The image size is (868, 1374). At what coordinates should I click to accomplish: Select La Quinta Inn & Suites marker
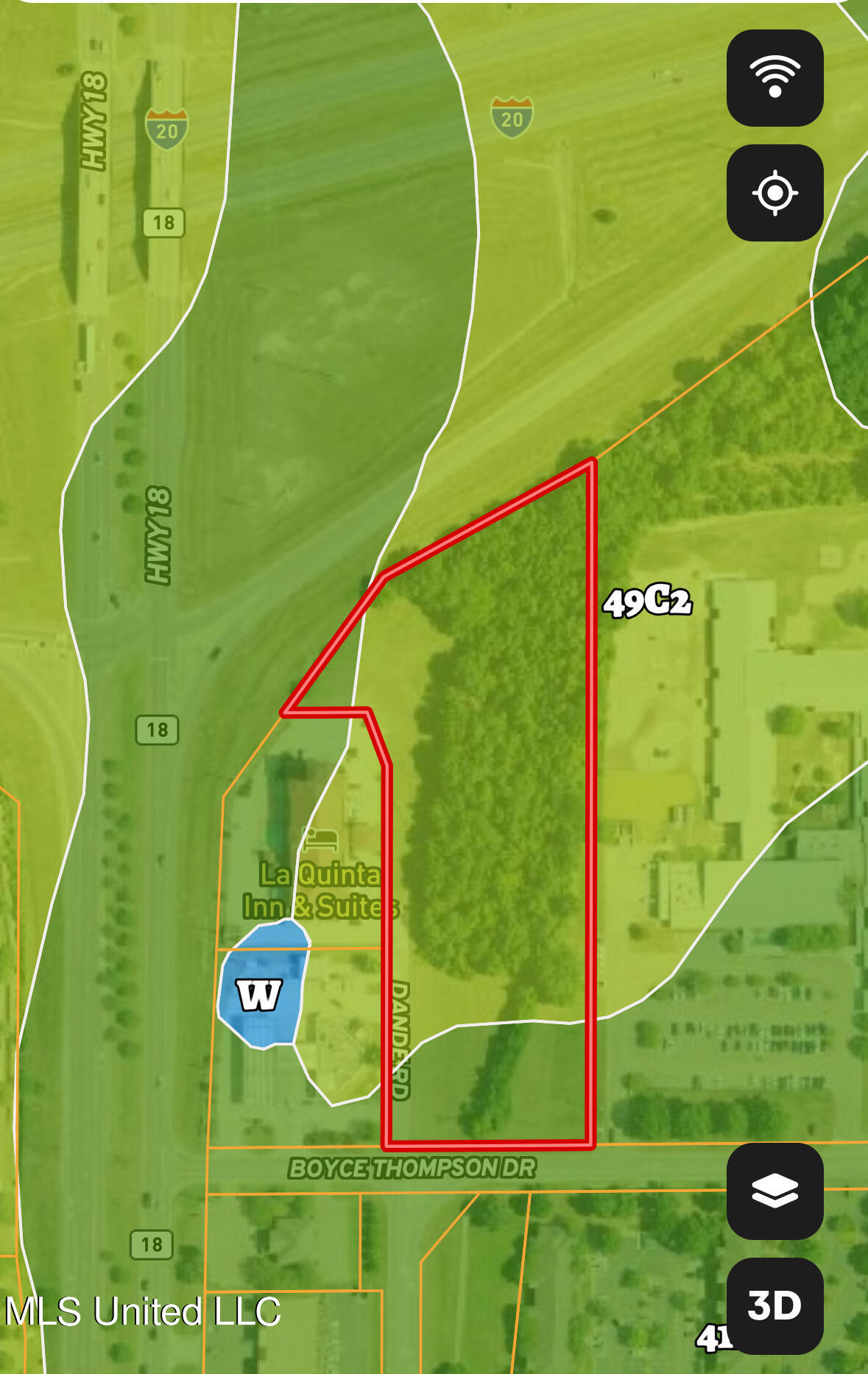320,839
